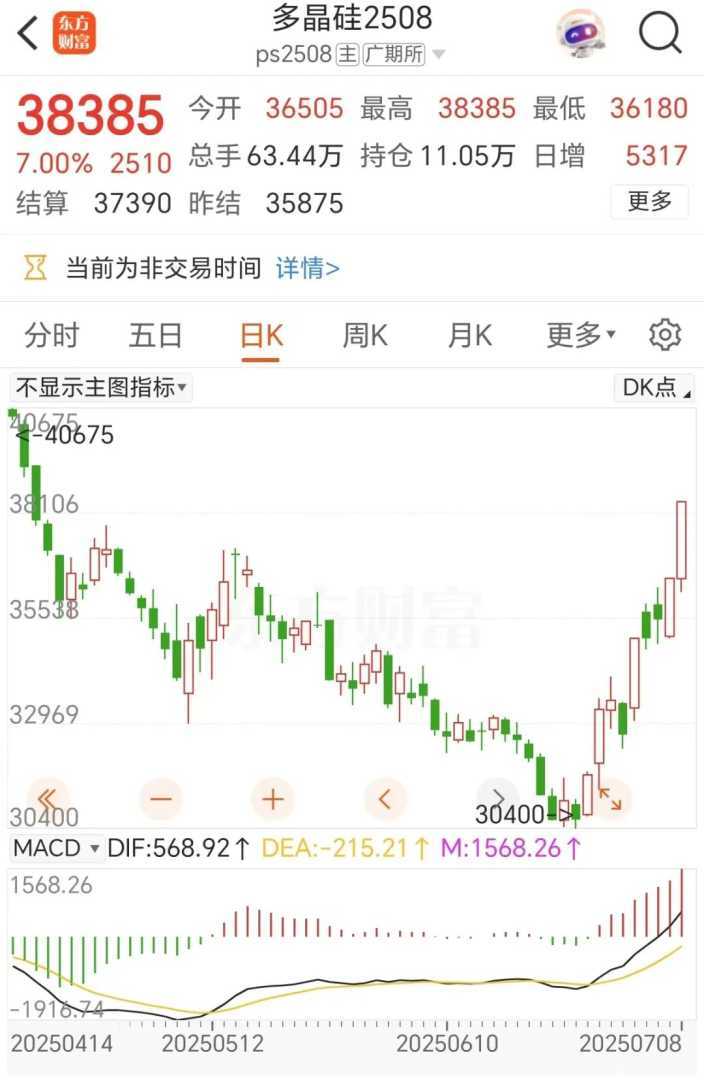Go back using the top-left arrow
This screenshot has width=704, height=1080.
(28, 33)
